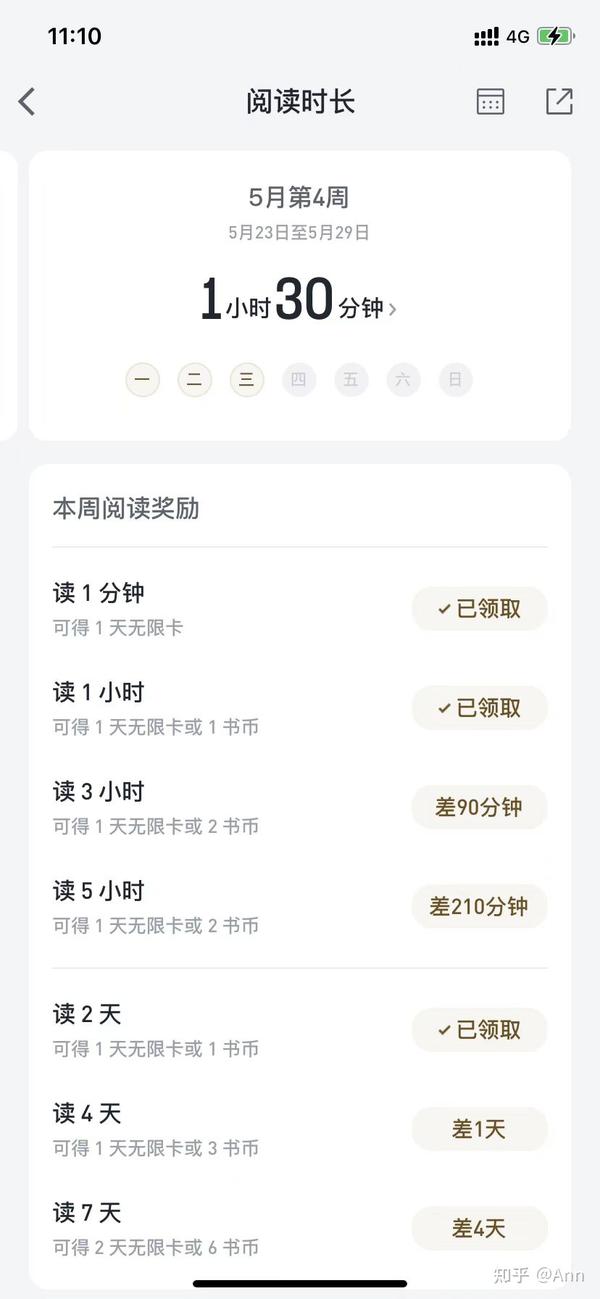Image resolution: width=600 pixels, height=1299 pixels.
Task: Tap 已领取 button for 读 2 天
Action: click(479, 1030)
